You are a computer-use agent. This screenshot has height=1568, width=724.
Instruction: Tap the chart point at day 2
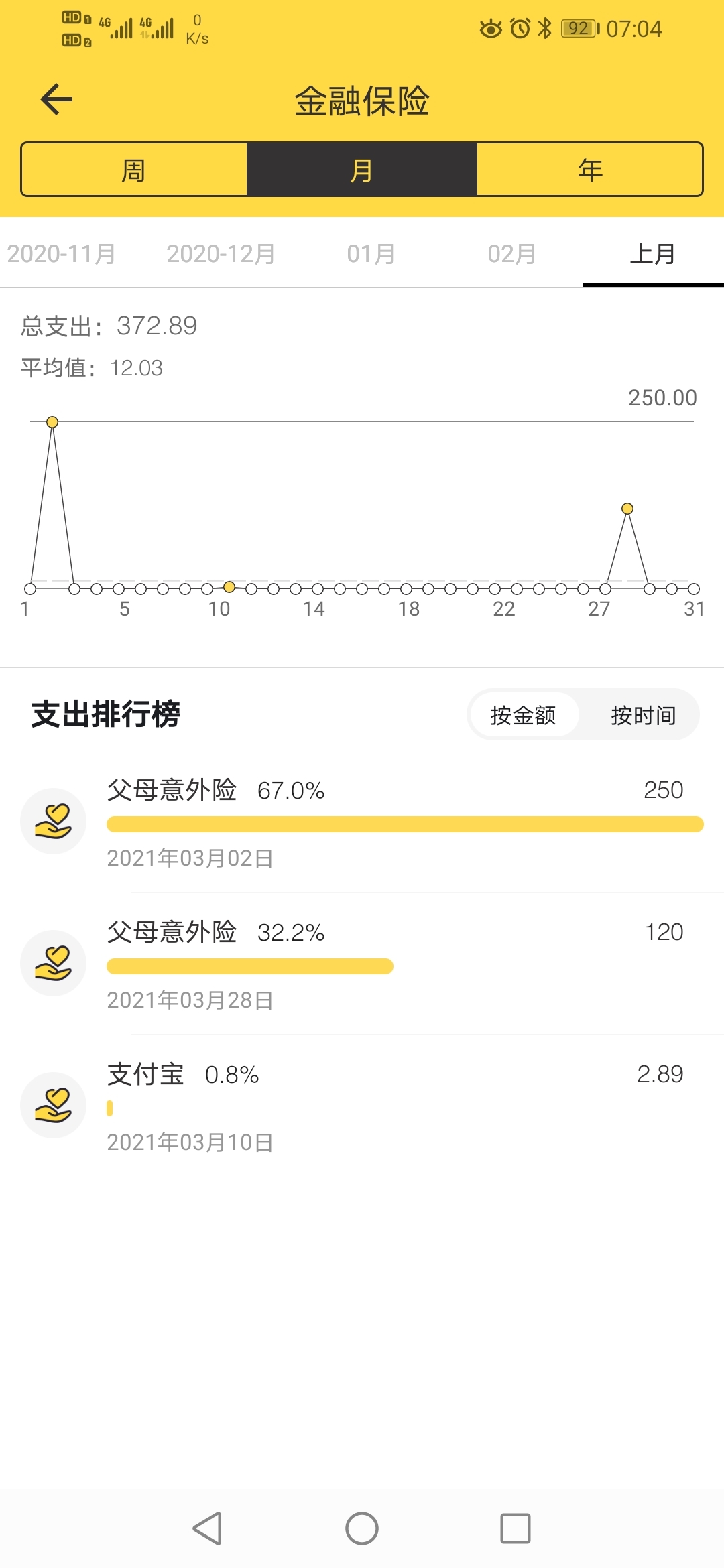point(52,422)
